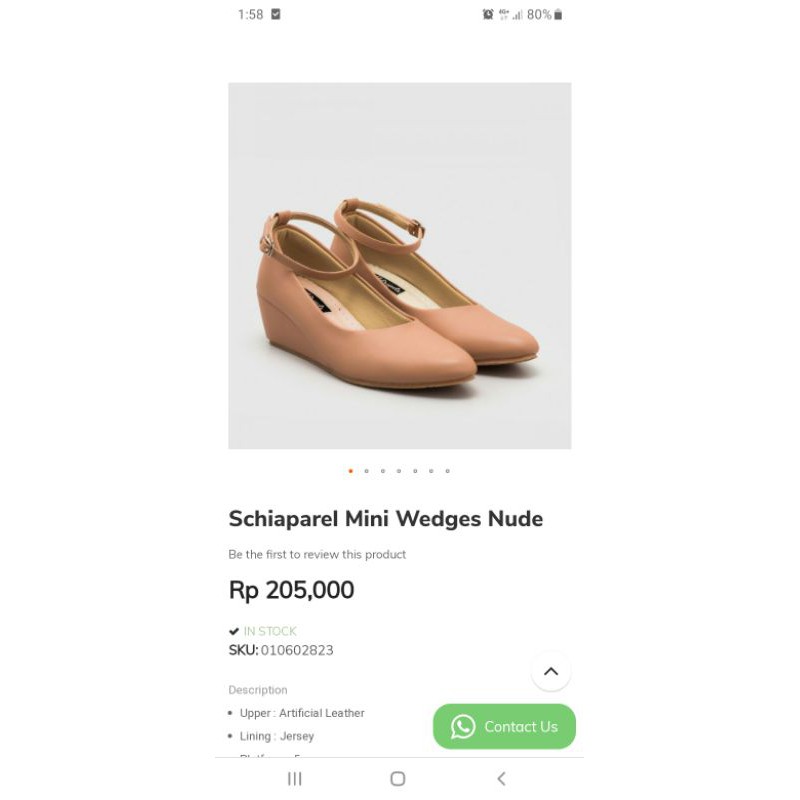Open recent apps from the navigation bar
This screenshot has height=800, width=800.
coord(295,779)
